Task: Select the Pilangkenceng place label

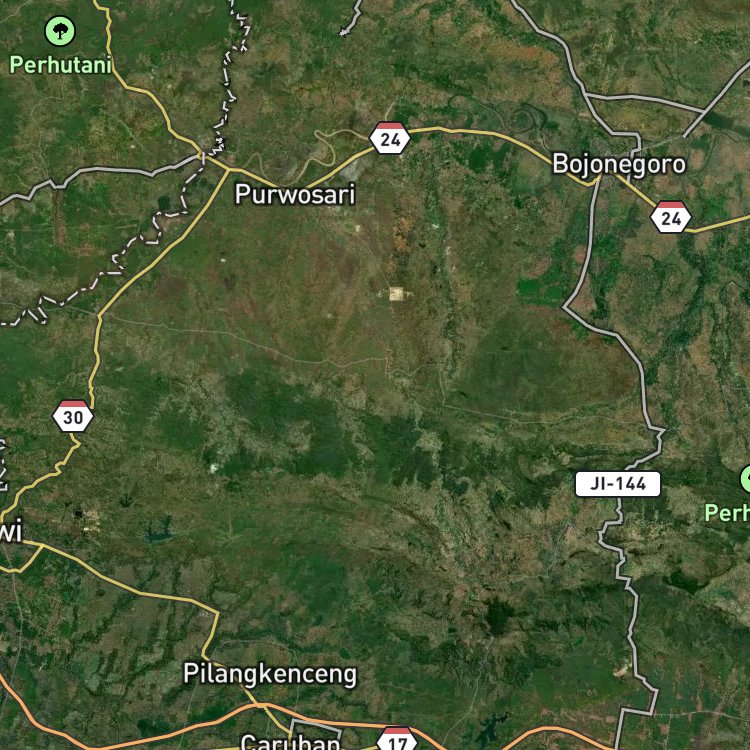Action: 270,675
